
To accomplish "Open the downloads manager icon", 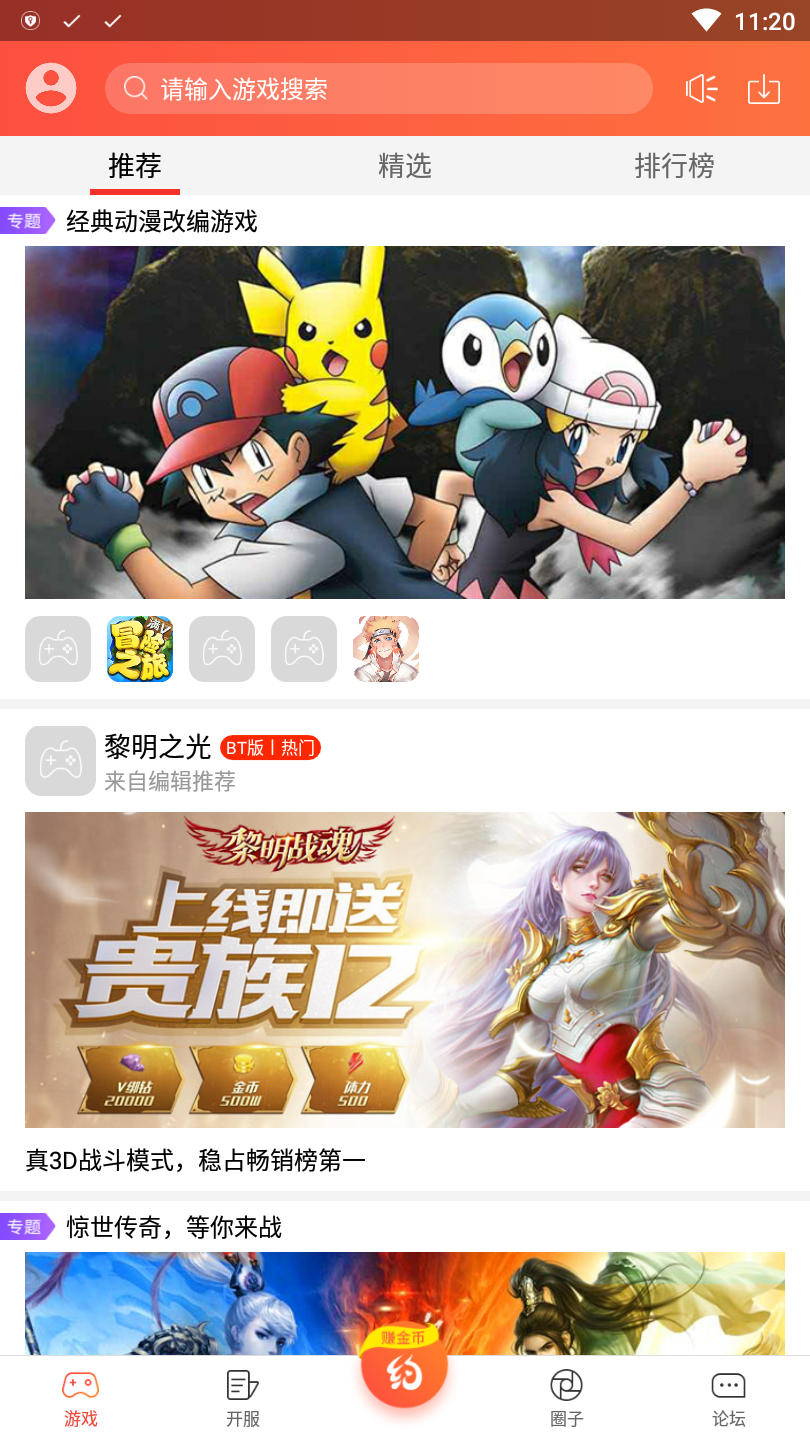I will 764,89.
